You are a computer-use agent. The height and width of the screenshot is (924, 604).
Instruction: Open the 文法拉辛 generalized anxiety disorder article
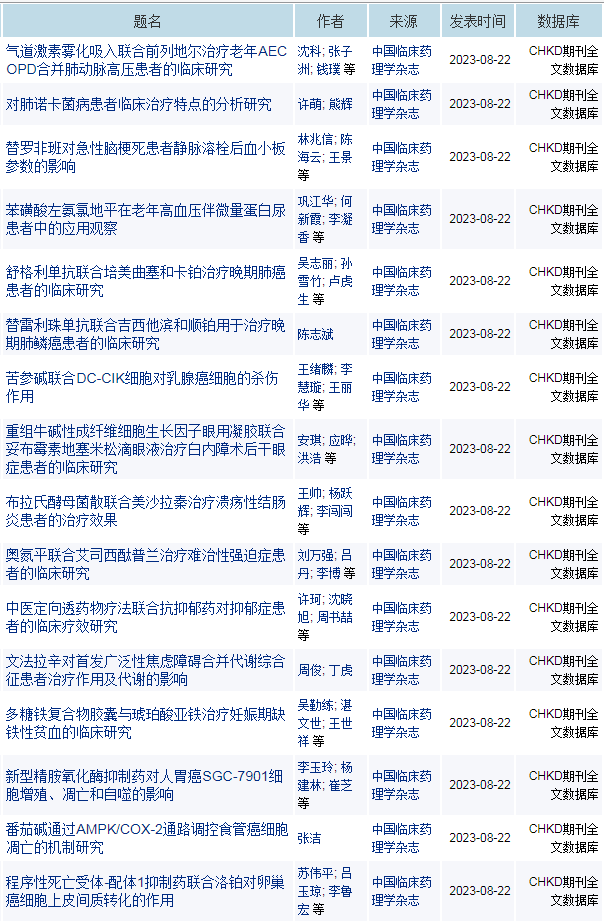click(146, 670)
